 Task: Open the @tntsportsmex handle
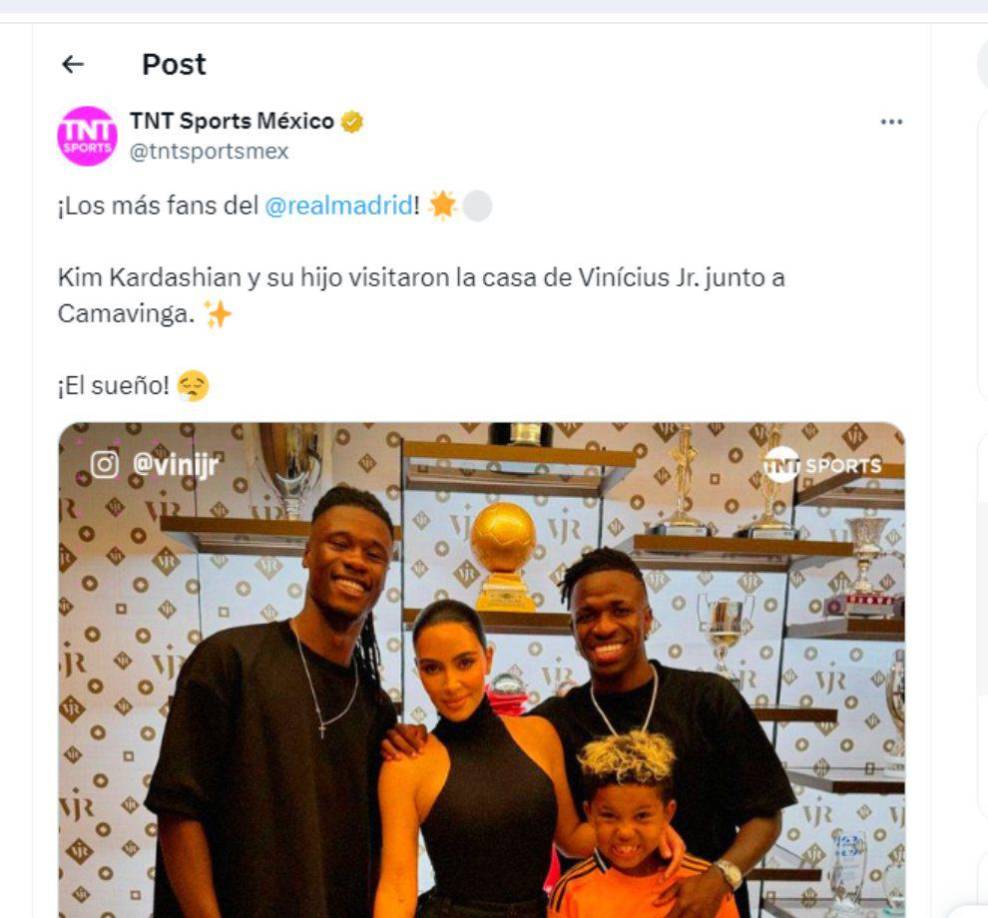tap(209, 151)
